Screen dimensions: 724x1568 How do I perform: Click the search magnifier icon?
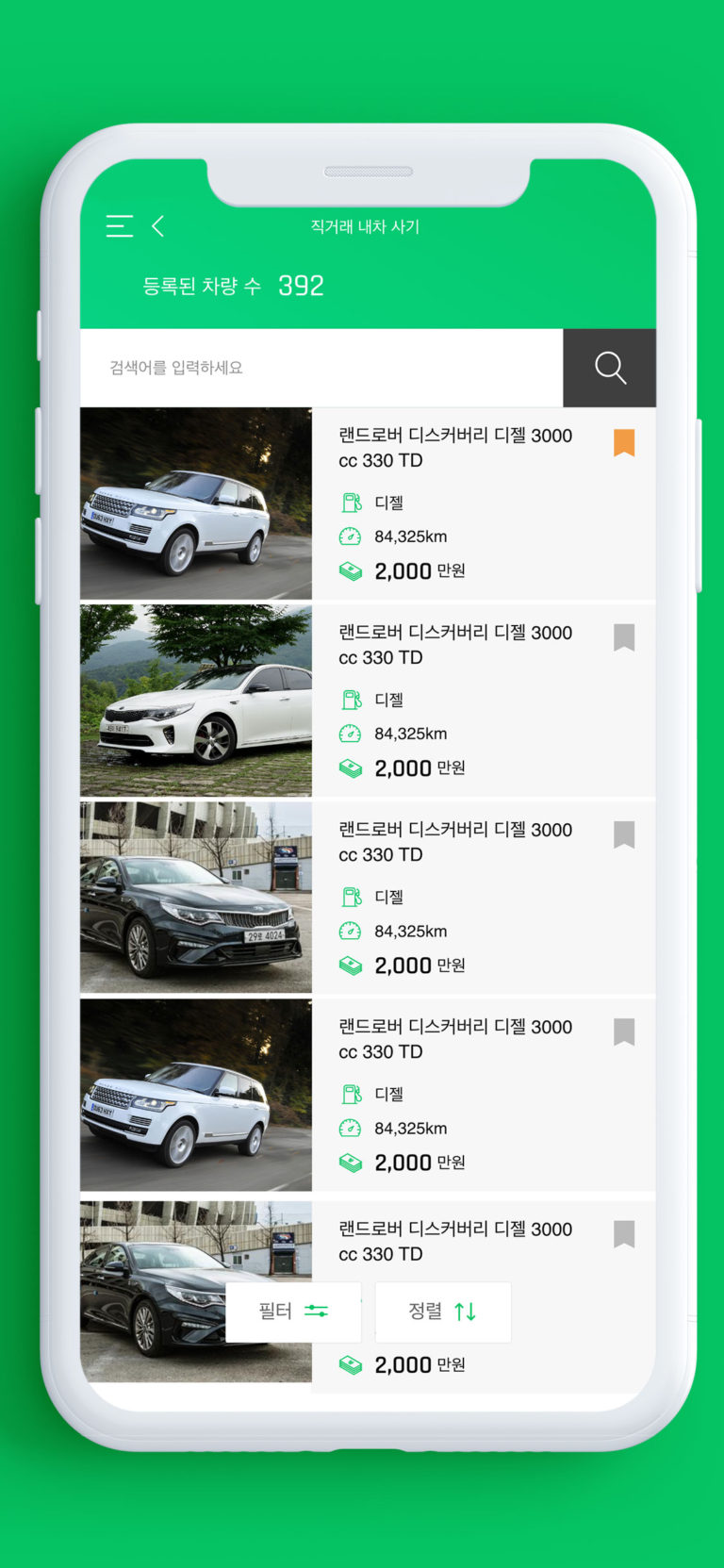point(609,368)
